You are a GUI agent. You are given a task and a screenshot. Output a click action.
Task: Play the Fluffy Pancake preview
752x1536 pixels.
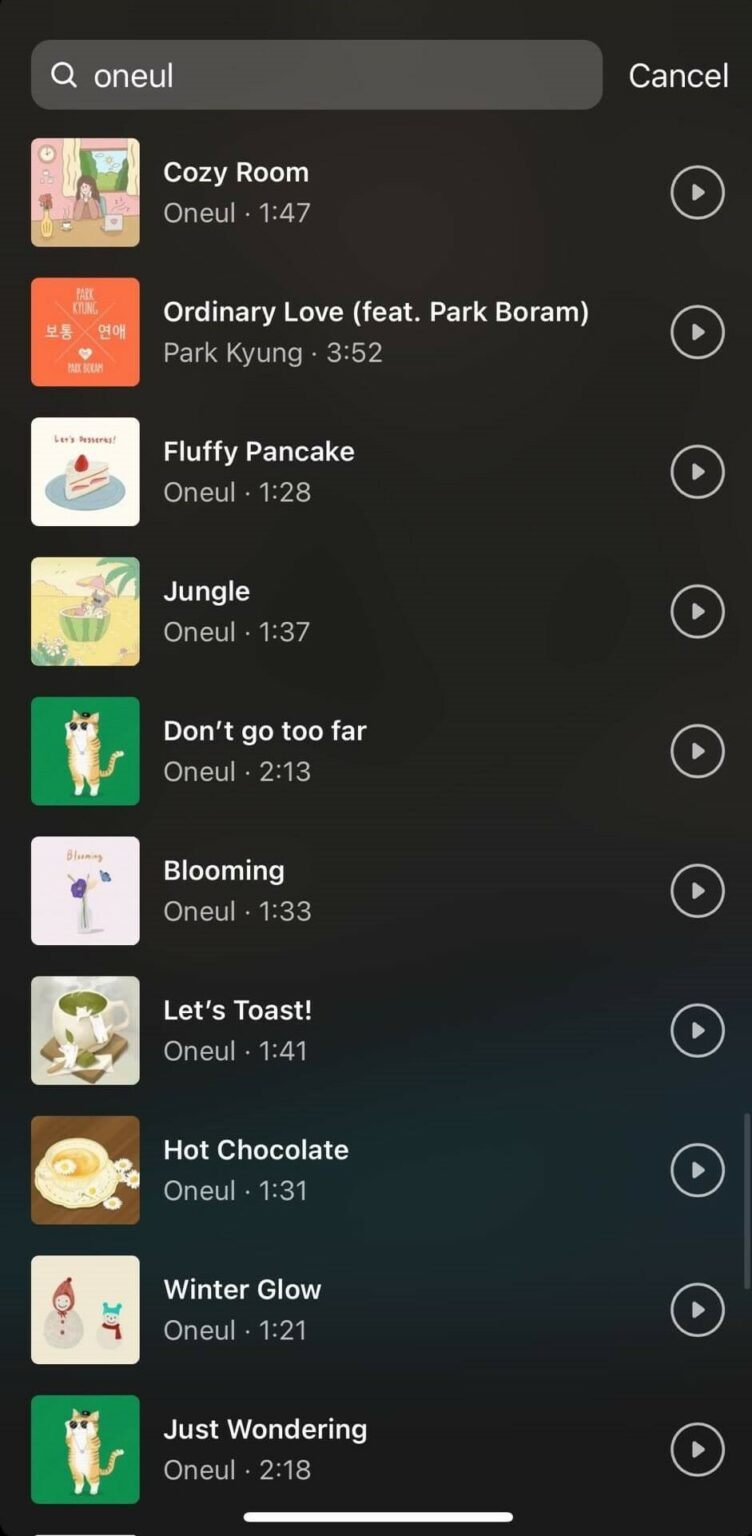pyautogui.click(x=697, y=472)
